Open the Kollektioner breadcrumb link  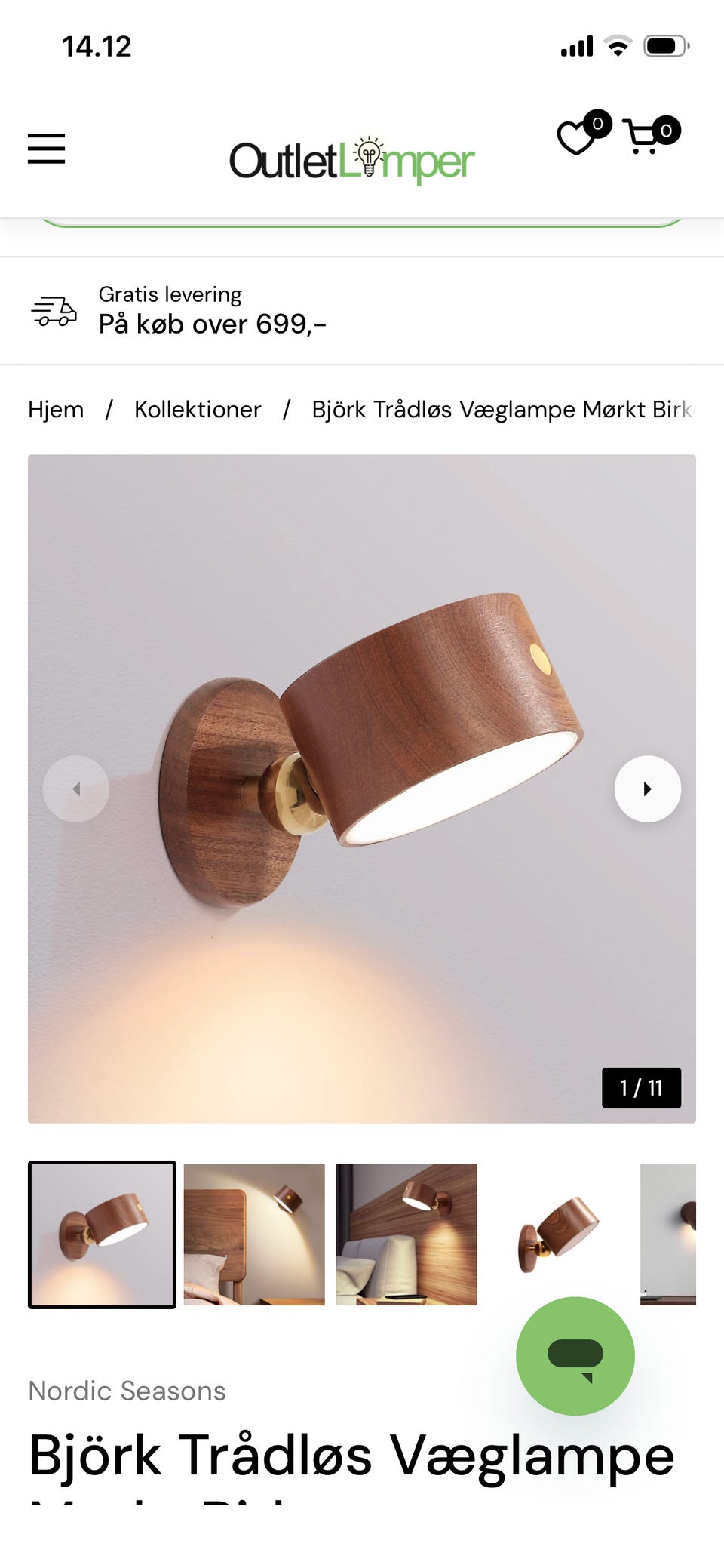198,410
